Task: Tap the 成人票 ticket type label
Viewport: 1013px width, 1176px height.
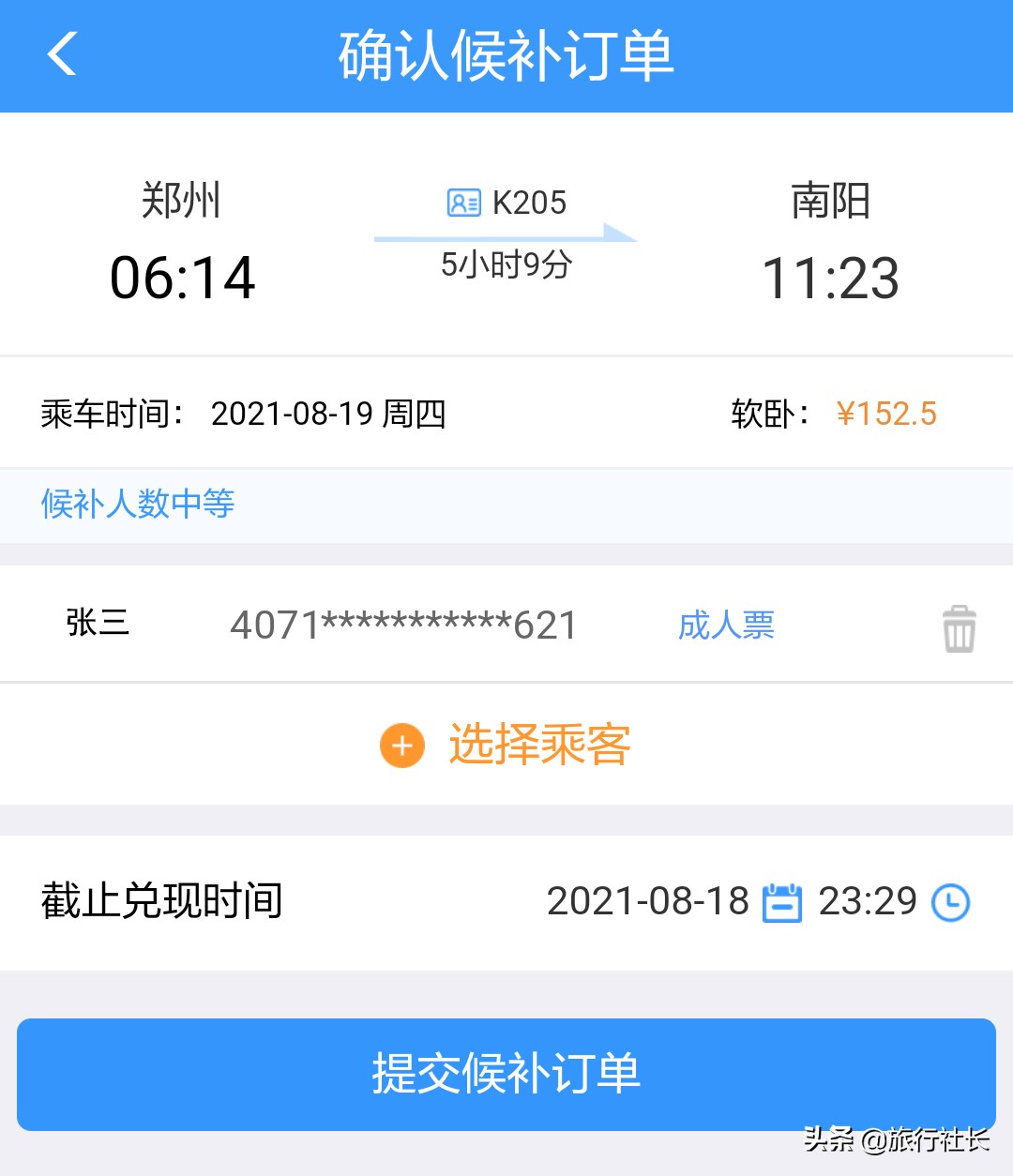Action: [726, 626]
